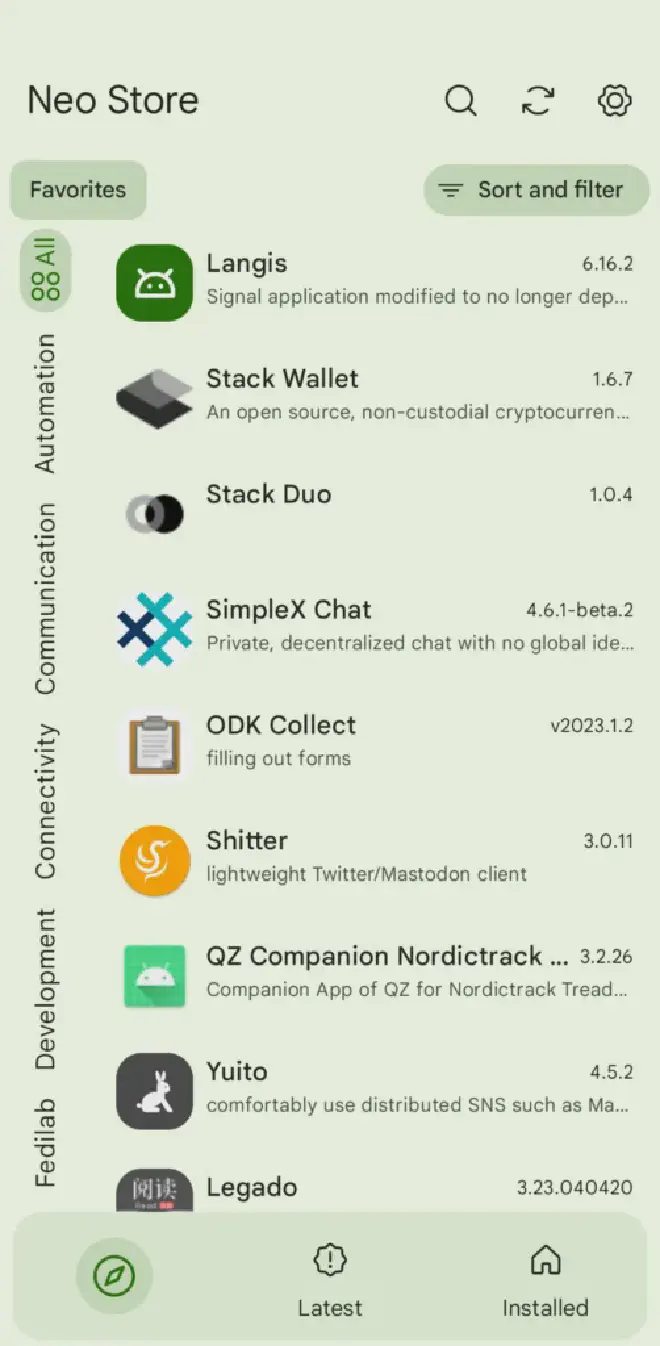Open the settings gear
Image resolution: width=660 pixels, height=1346 pixels.
614,100
